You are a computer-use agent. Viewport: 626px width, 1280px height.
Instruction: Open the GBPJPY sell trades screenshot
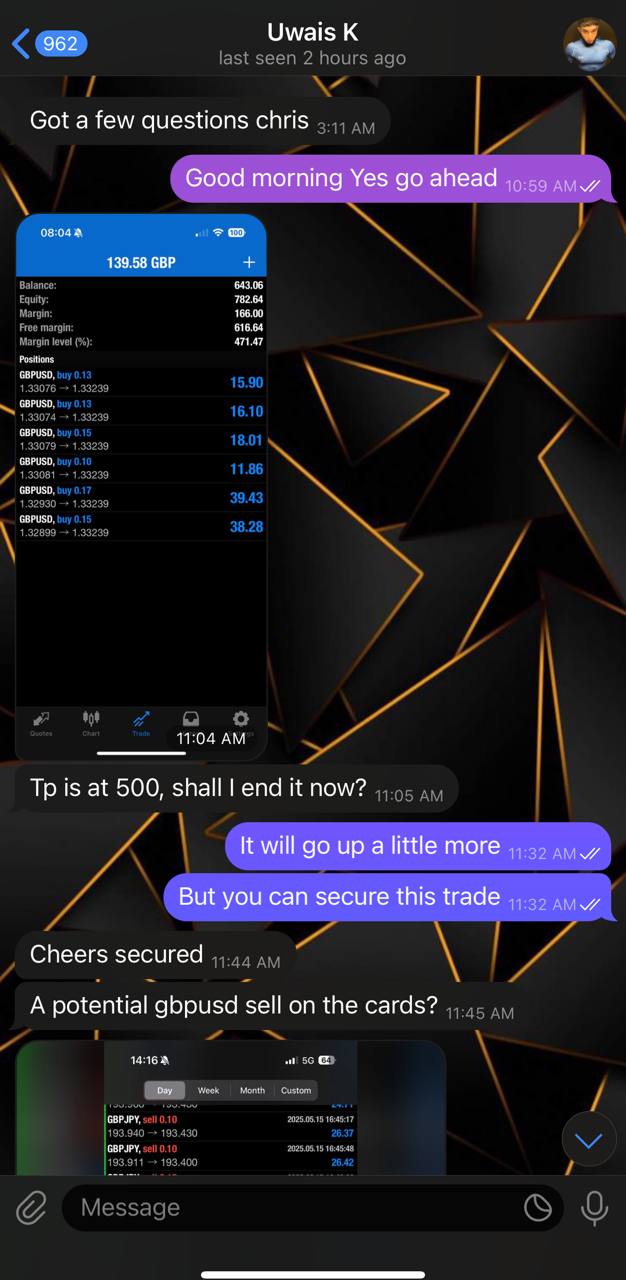click(x=230, y=1108)
